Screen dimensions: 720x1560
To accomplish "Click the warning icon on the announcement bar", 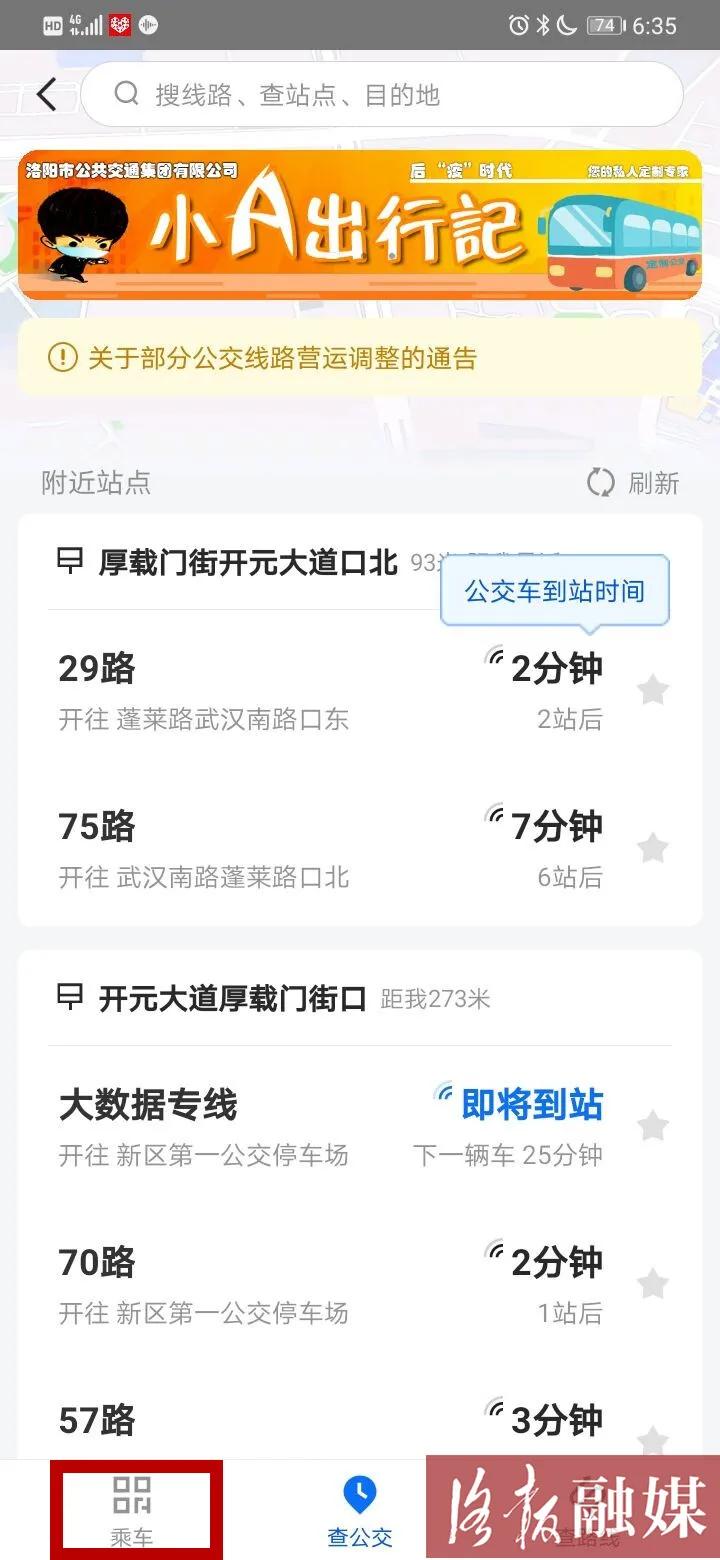I will click(63, 355).
